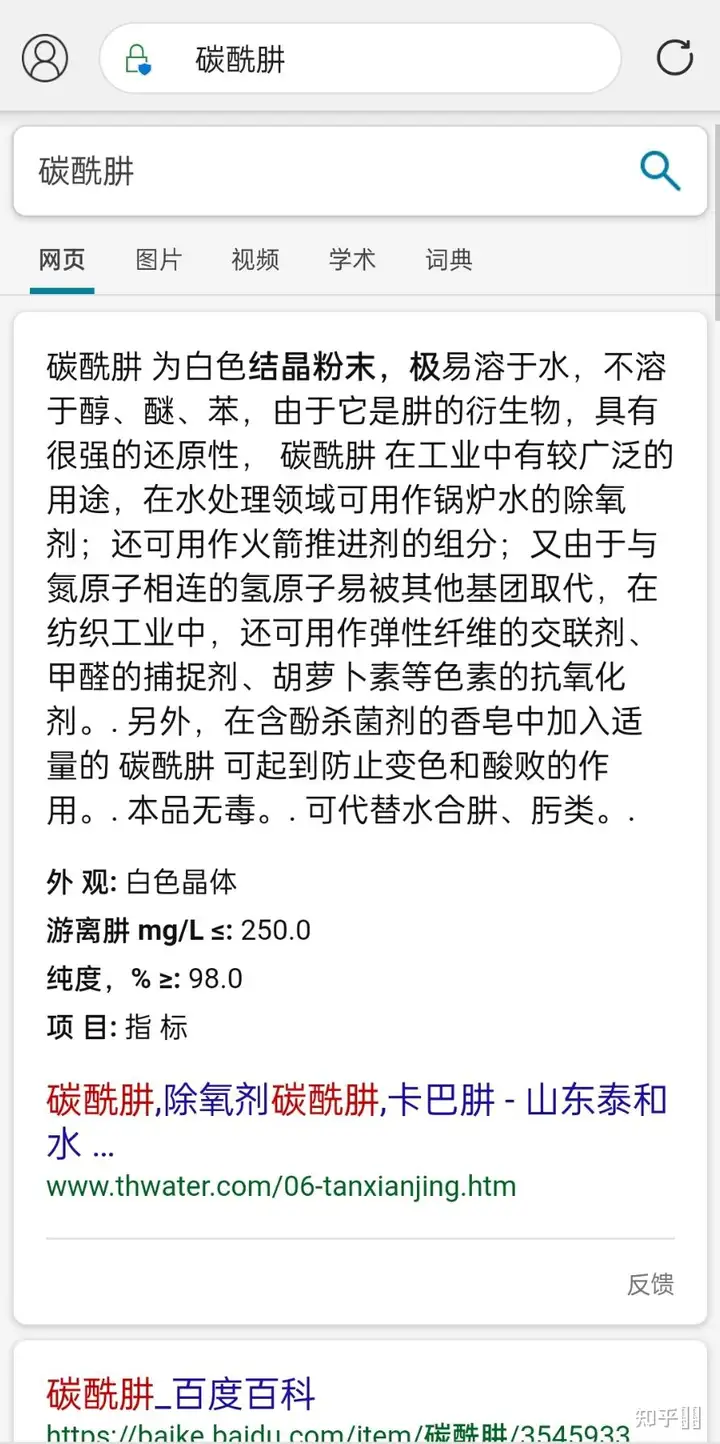Open the 碳酰肼_百度百科 result
The height and width of the screenshot is (1444, 720).
click(181, 1393)
